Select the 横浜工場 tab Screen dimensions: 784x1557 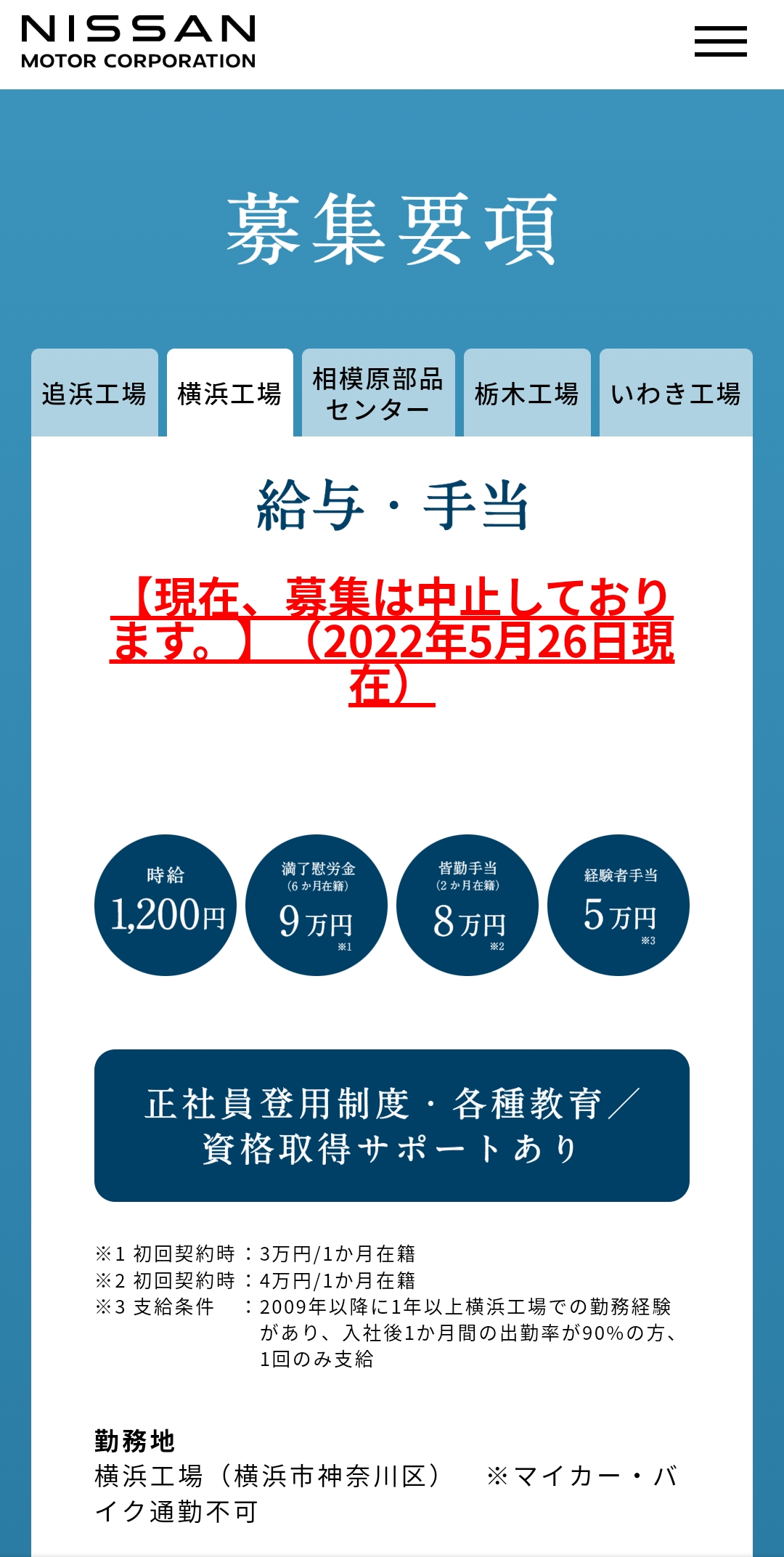pos(230,393)
